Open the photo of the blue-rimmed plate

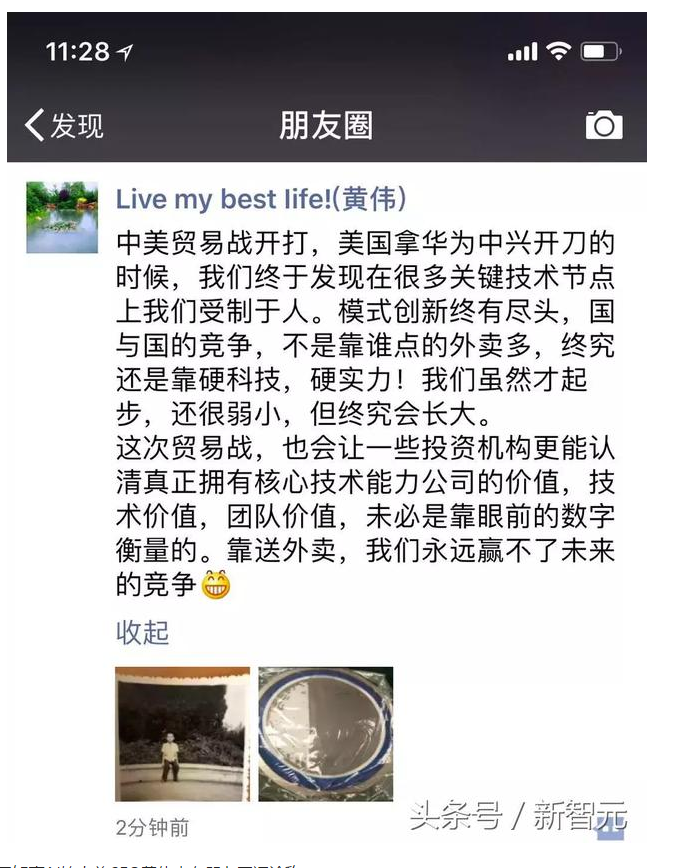point(326,734)
